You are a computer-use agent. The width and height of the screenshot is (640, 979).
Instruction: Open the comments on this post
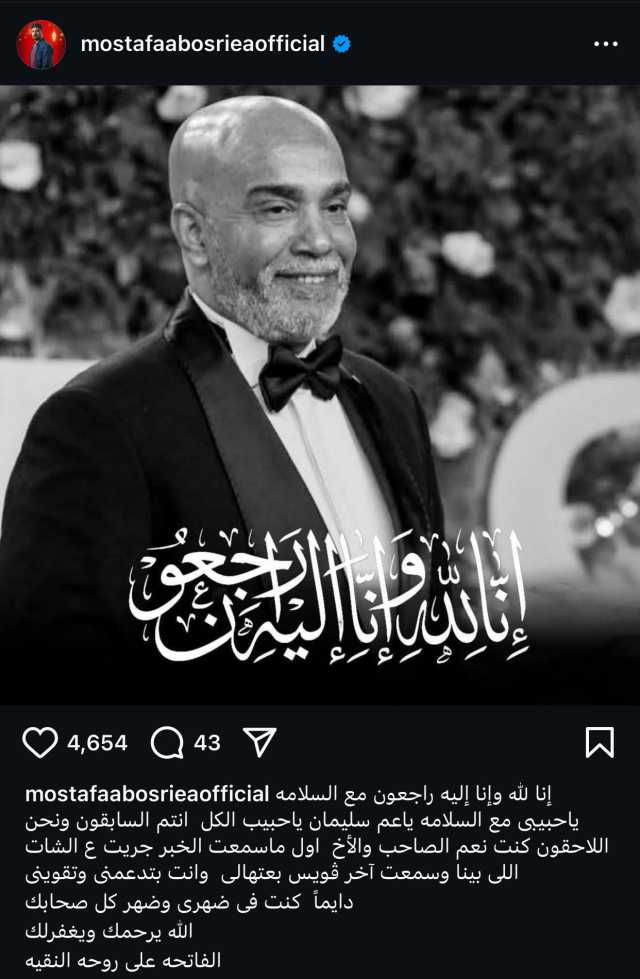(166, 742)
